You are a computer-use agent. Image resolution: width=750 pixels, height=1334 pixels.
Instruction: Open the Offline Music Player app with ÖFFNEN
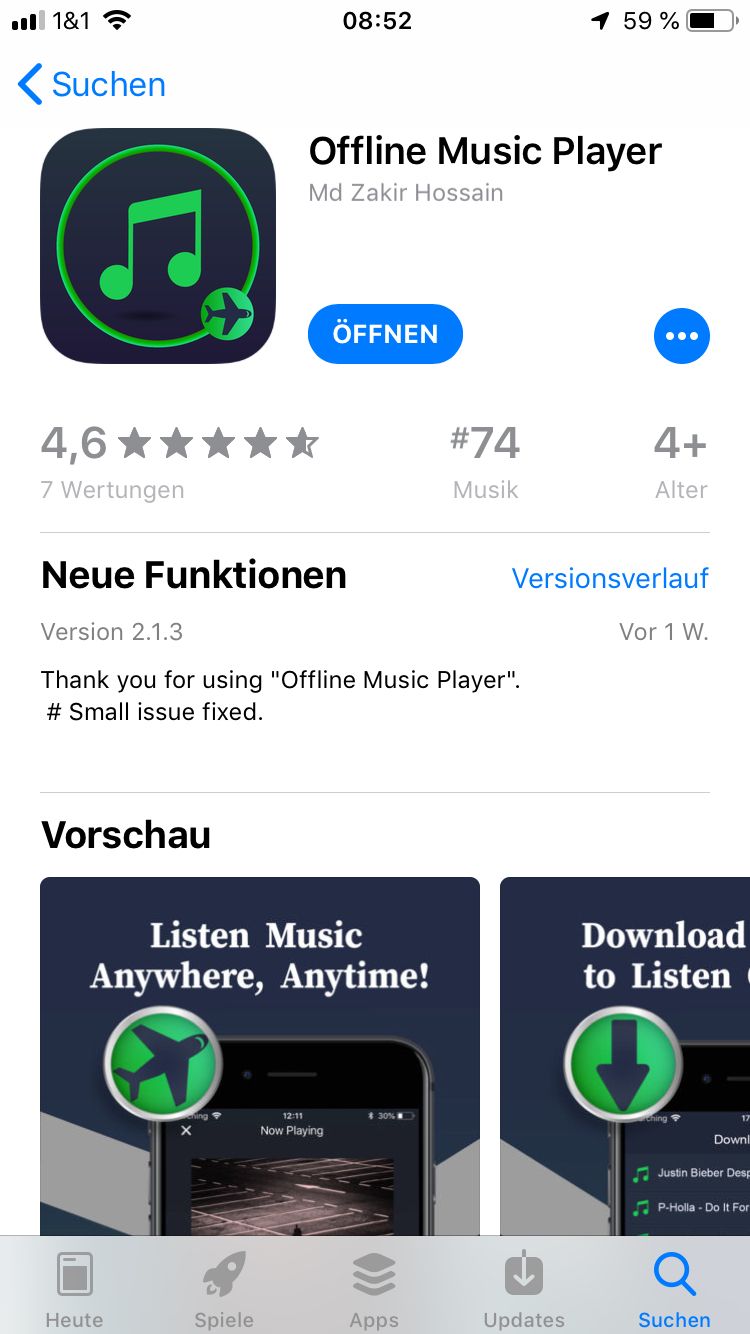point(385,334)
